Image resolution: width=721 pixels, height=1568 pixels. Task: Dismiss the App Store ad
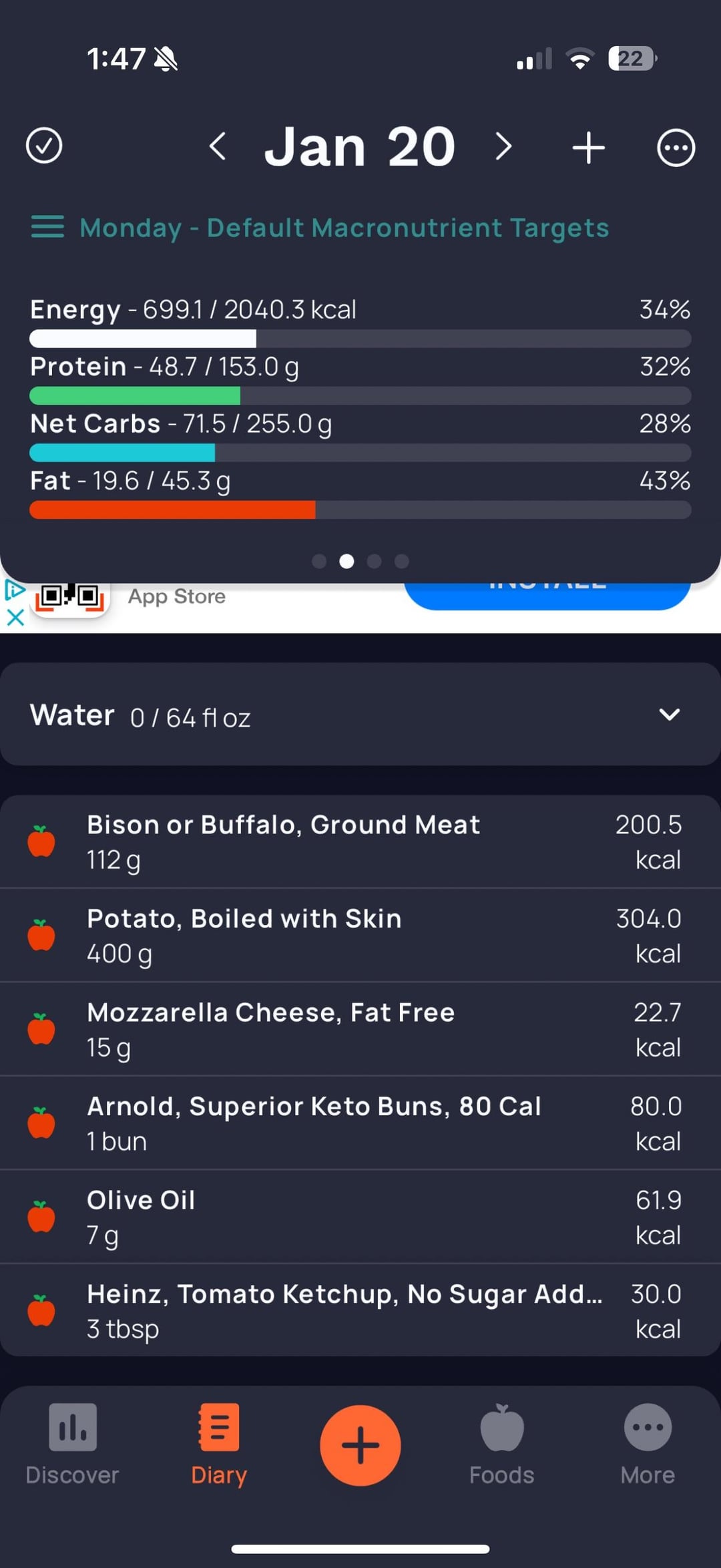click(x=15, y=618)
